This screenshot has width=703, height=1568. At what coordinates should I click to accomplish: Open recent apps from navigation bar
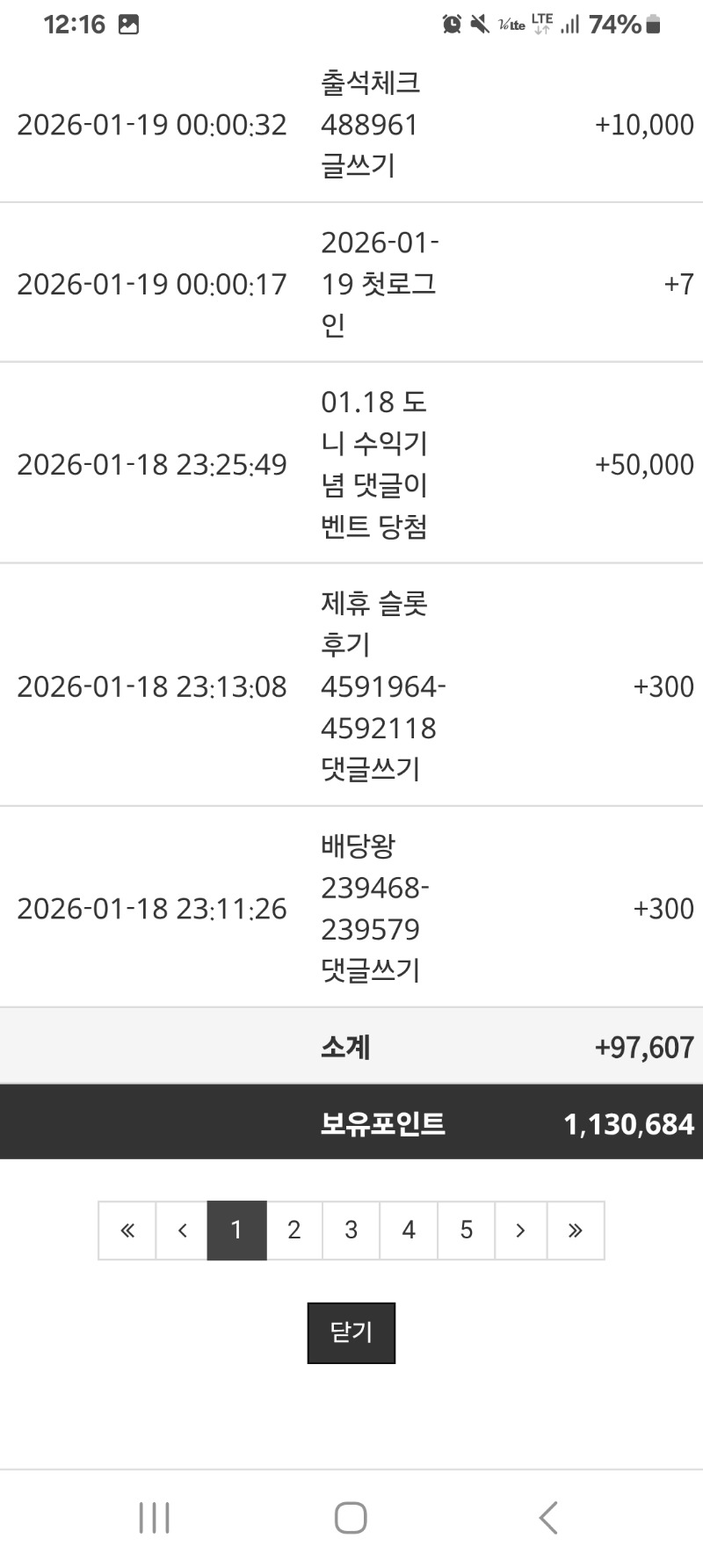(x=155, y=1517)
